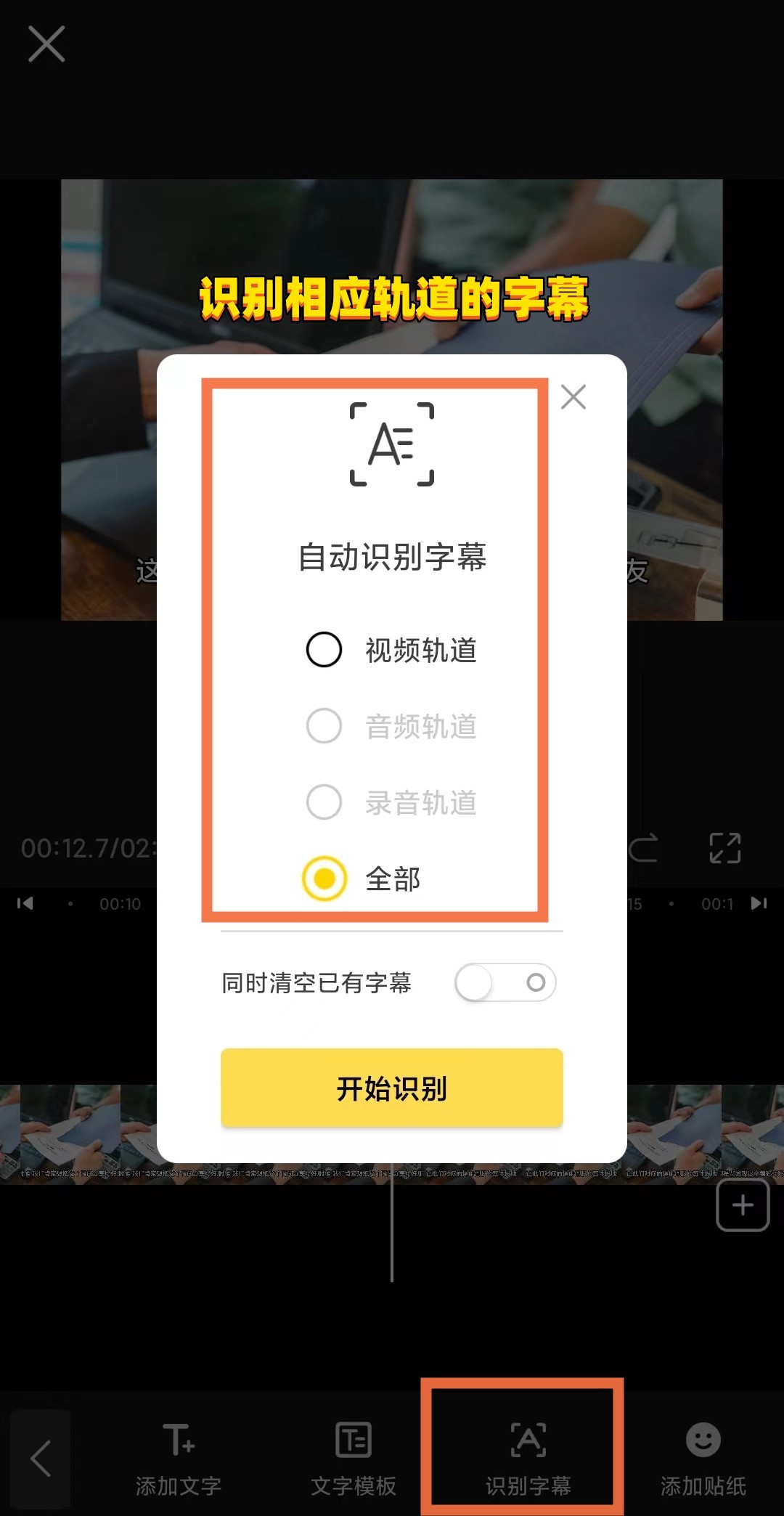Close the 自动识别字幕 dialog
Screen dimensions: 784x1516
[573, 397]
